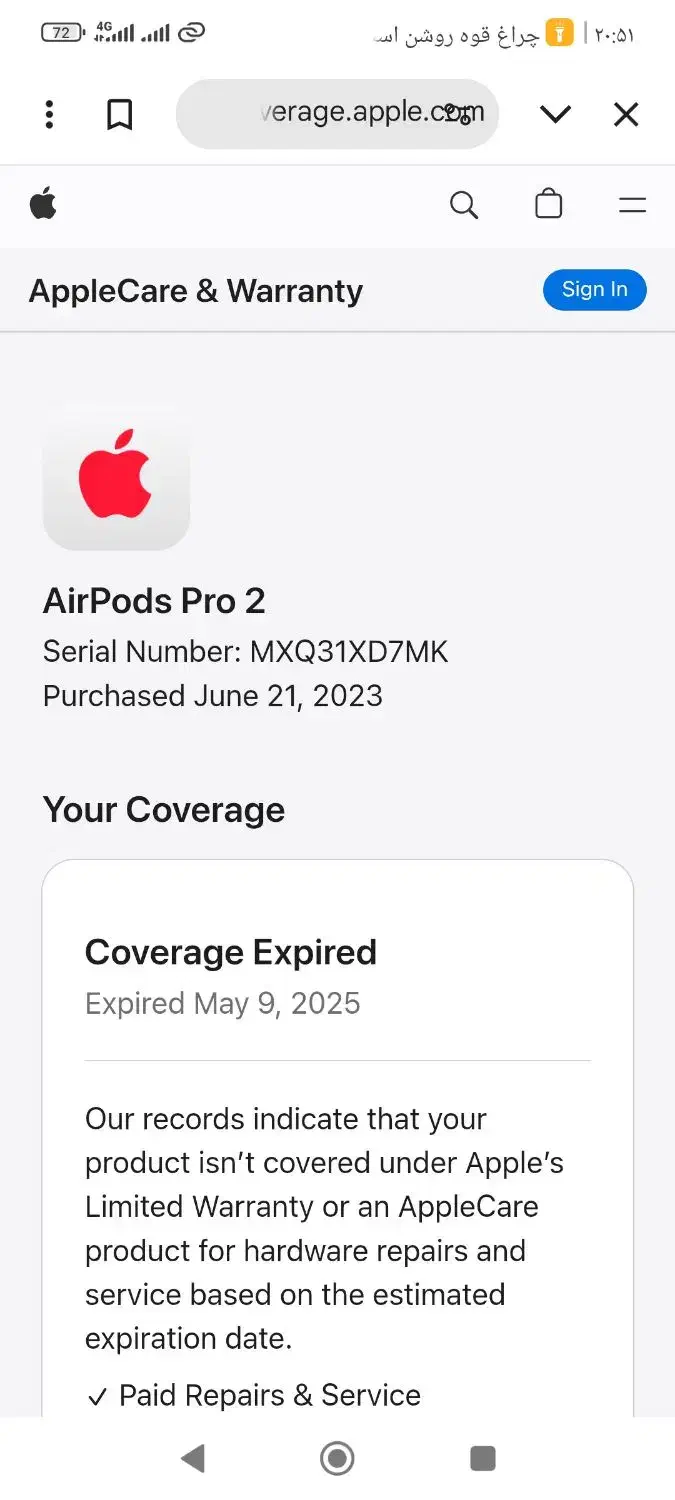The height and width of the screenshot is (1500, 675).
Task: Open recent apps from the navigation bar
Action: (x=483, y=1459)
